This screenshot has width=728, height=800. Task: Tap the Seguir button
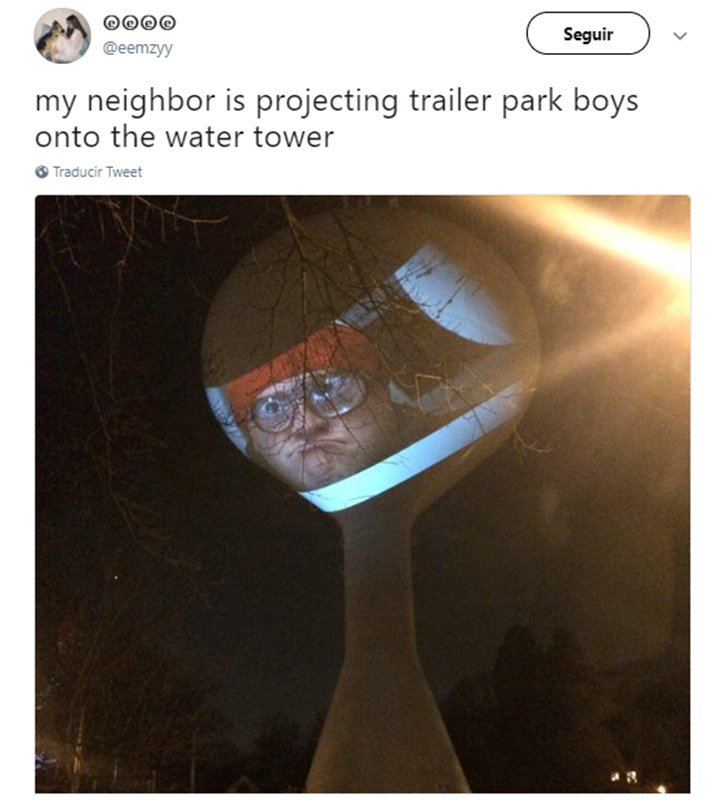[588, 35]
